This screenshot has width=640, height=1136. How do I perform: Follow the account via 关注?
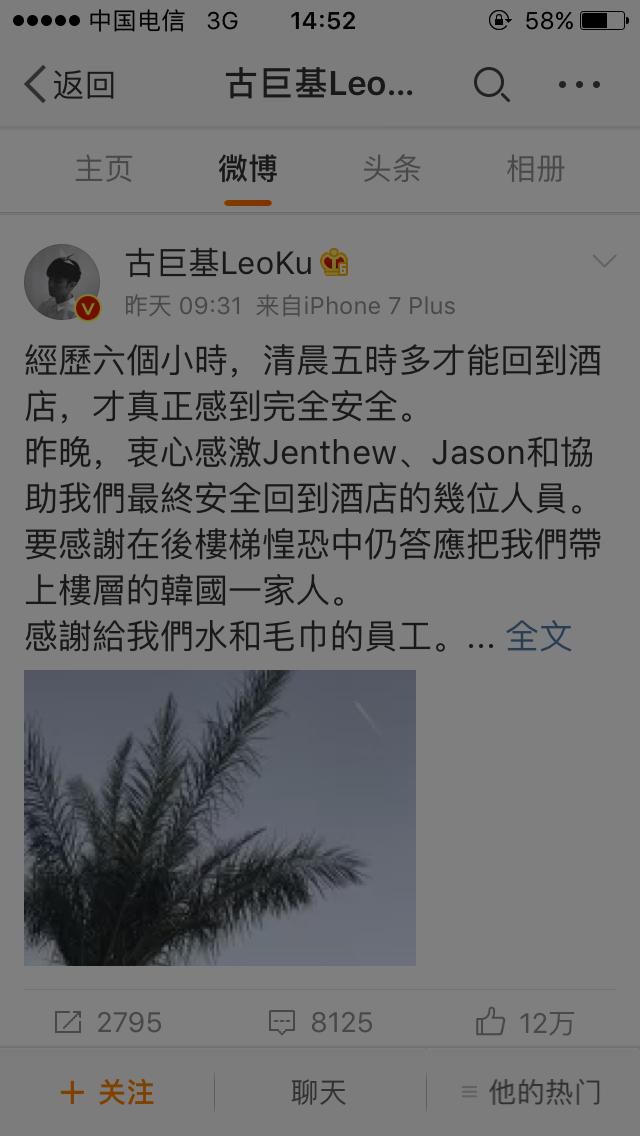tap(107, 1092)
